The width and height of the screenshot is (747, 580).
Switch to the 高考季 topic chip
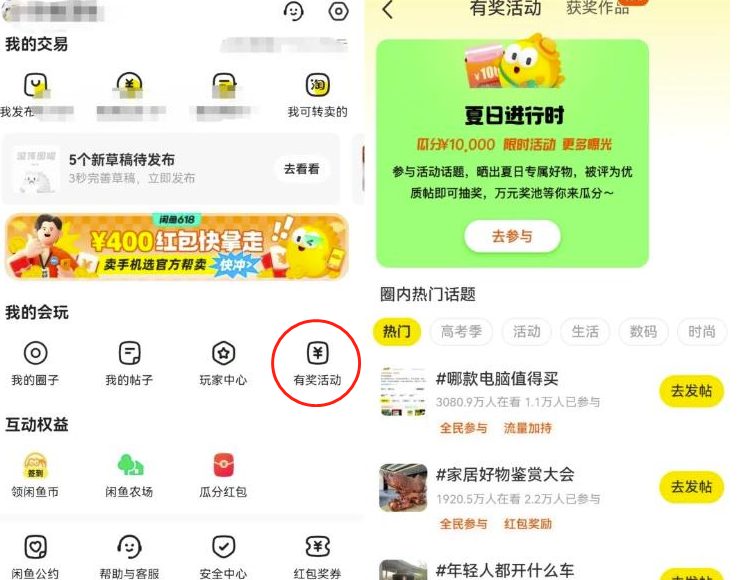click(461, 331)
